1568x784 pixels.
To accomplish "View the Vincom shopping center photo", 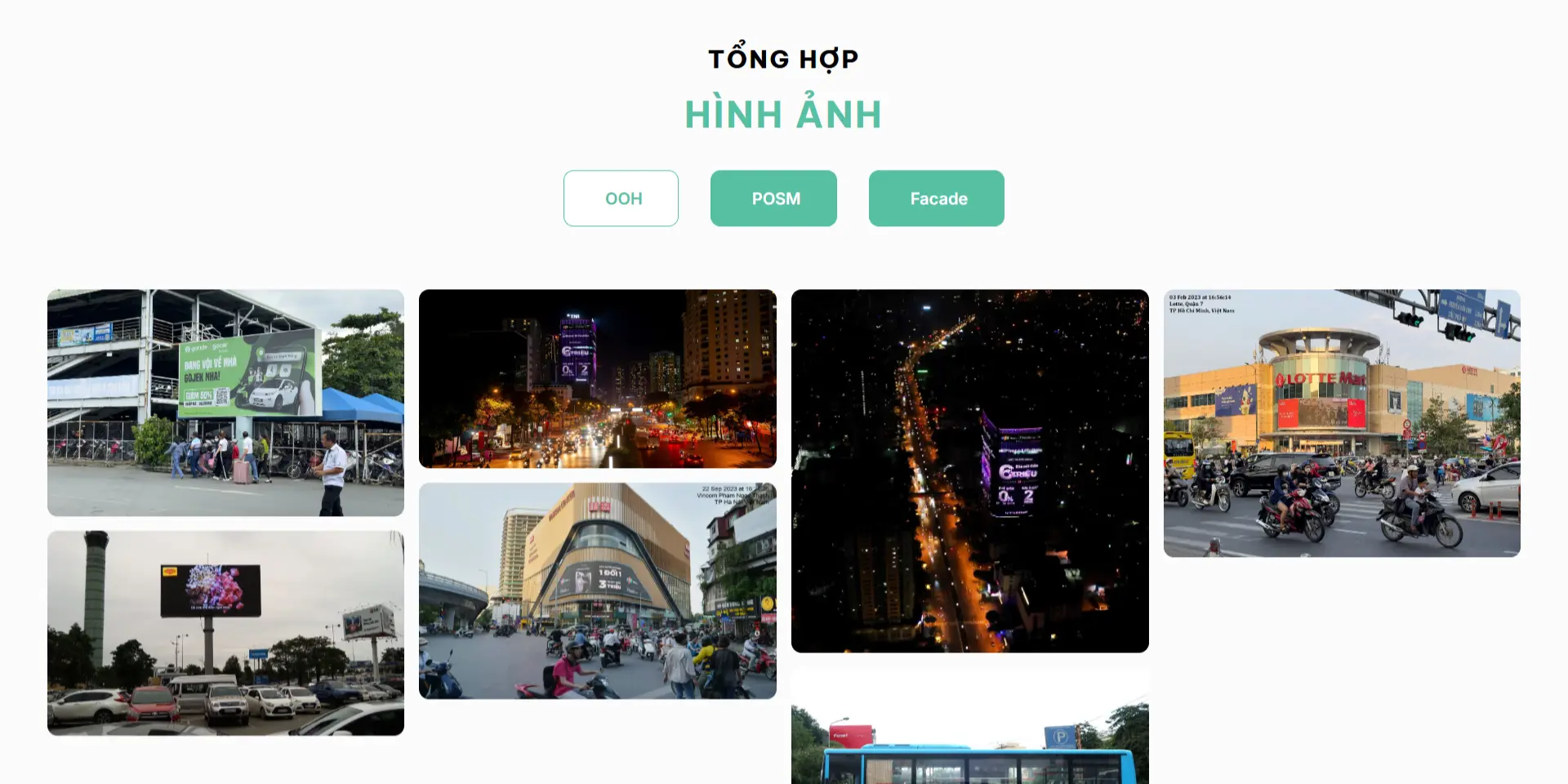I will click(x=597, y=590).
